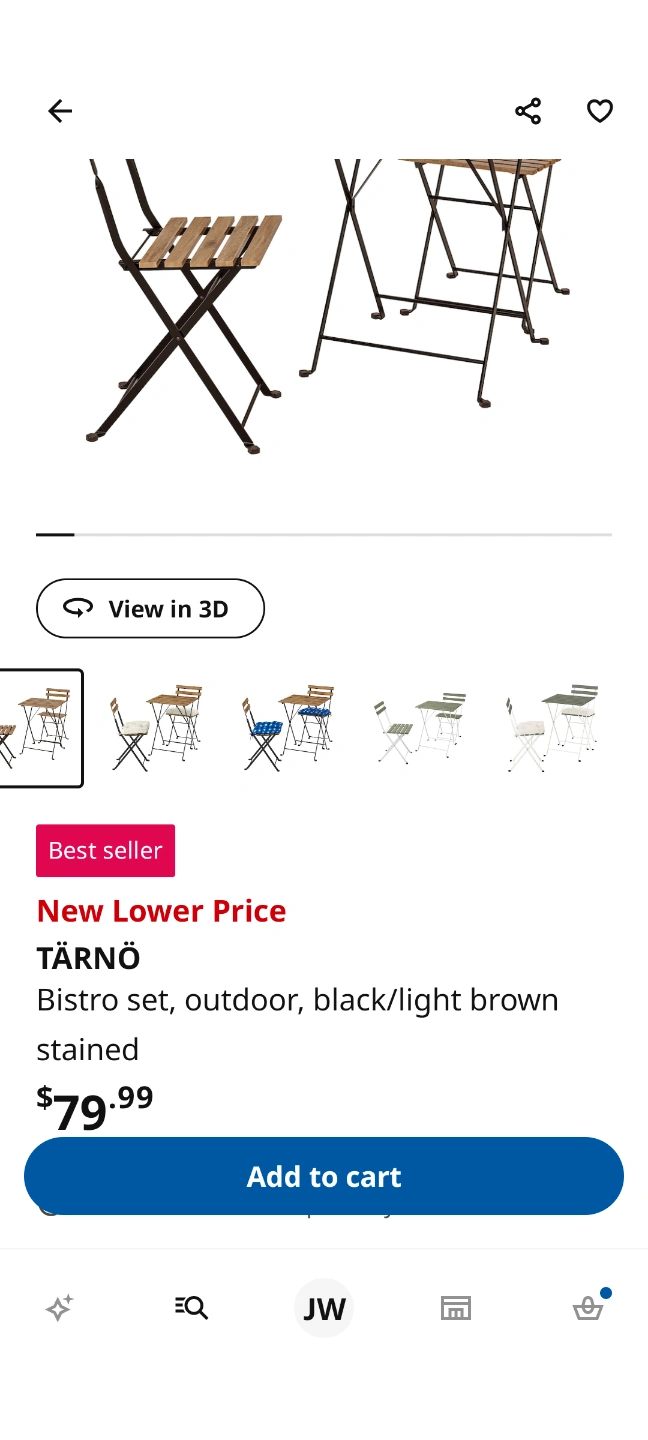Open the JW profile tab
This screenshot has width=648, height=1440.
point(324,1308)
